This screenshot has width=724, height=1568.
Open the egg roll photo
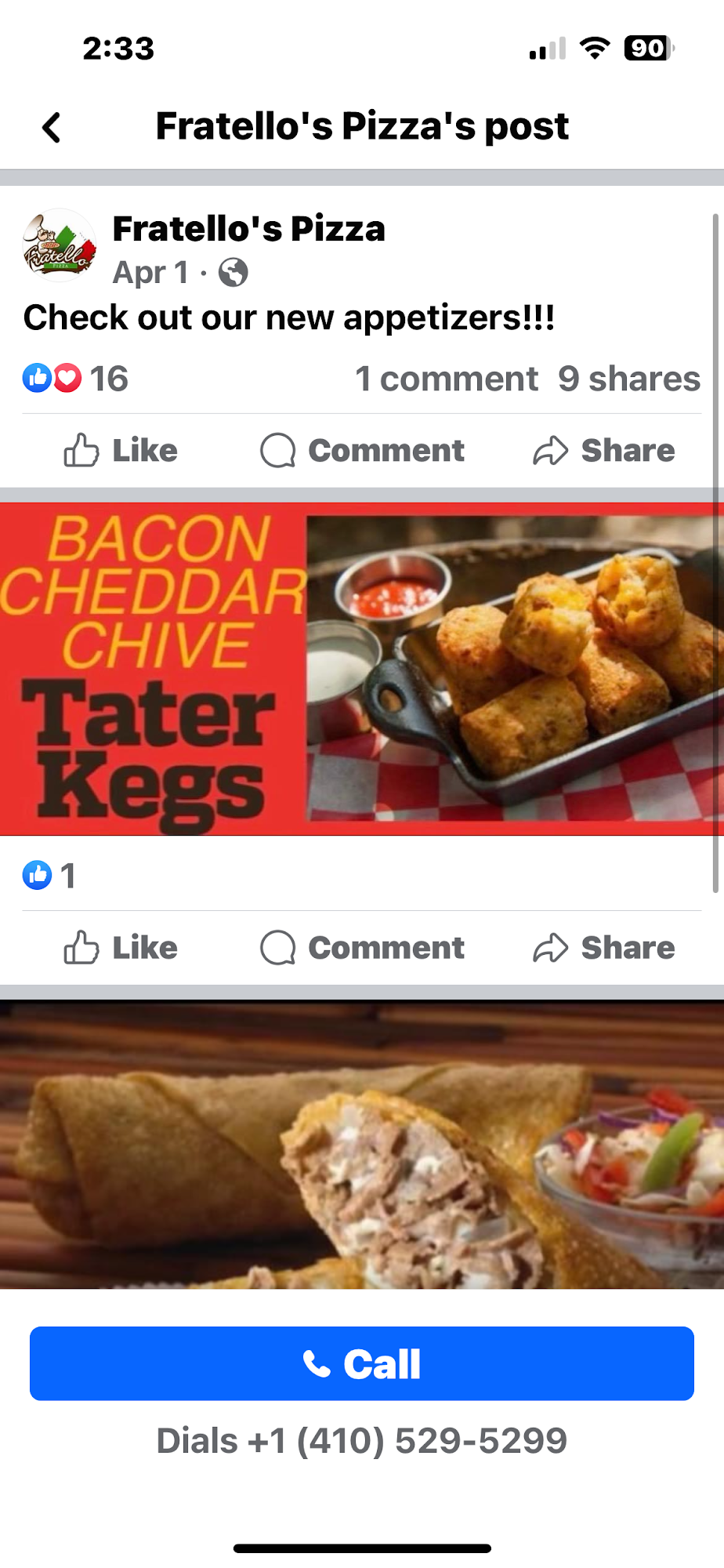[x=362, y=1145]
